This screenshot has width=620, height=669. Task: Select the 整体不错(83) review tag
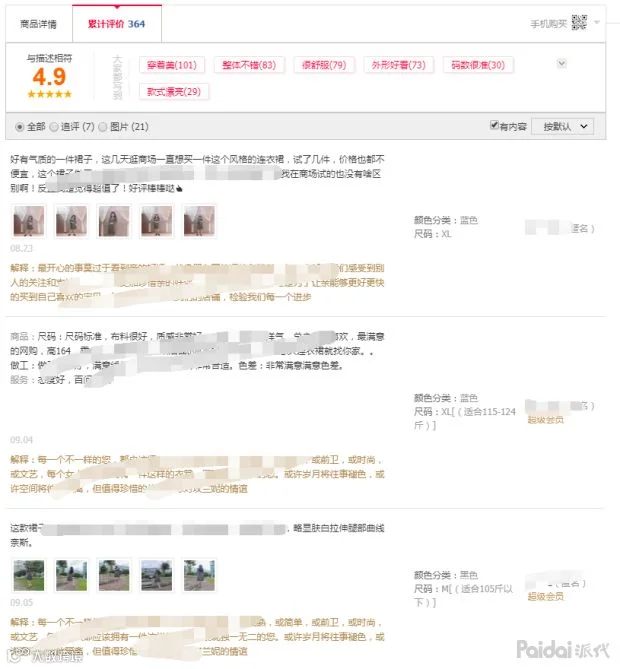click(249, 65)
